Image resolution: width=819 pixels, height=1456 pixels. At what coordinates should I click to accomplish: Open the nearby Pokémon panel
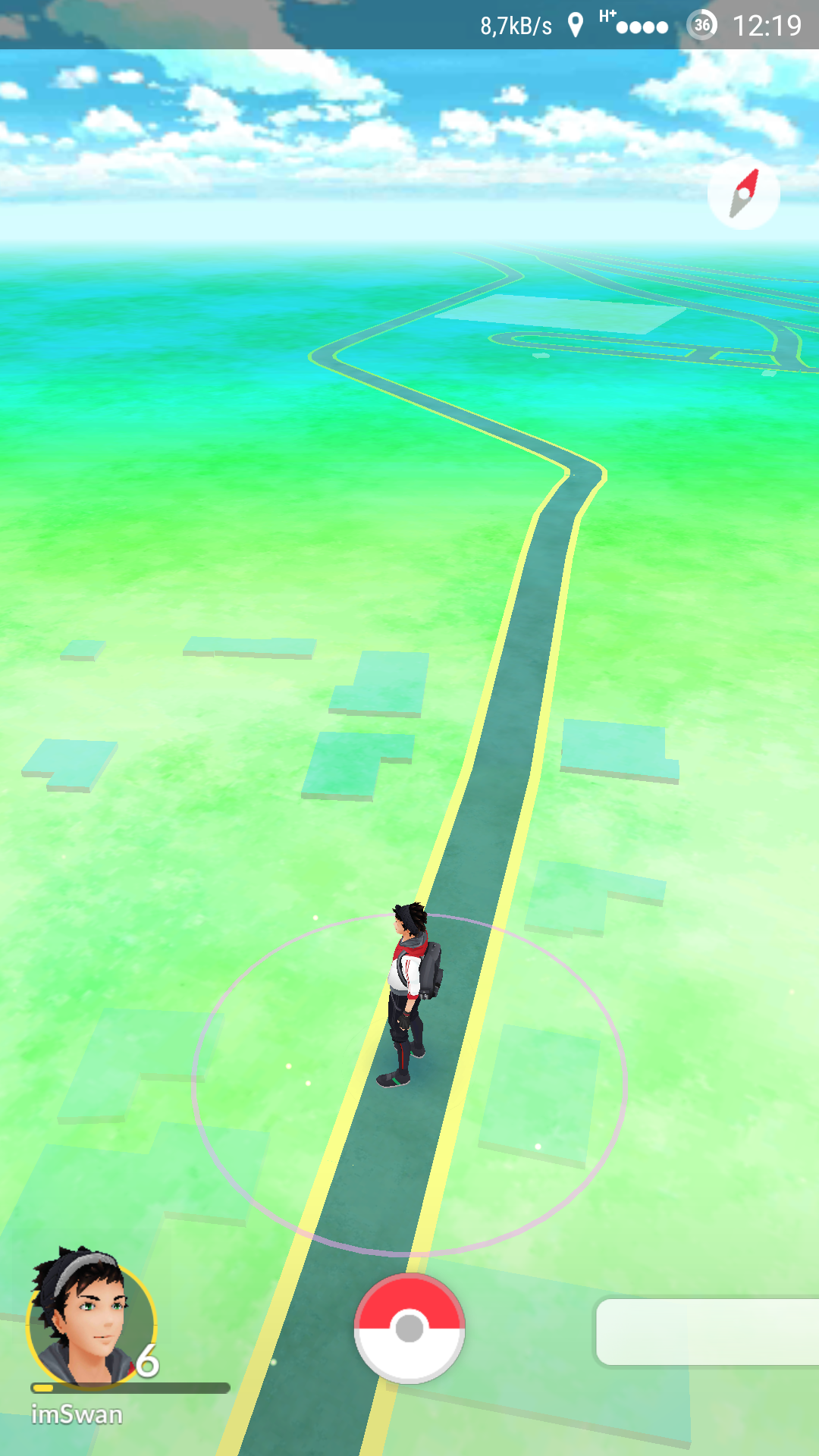707,1332
